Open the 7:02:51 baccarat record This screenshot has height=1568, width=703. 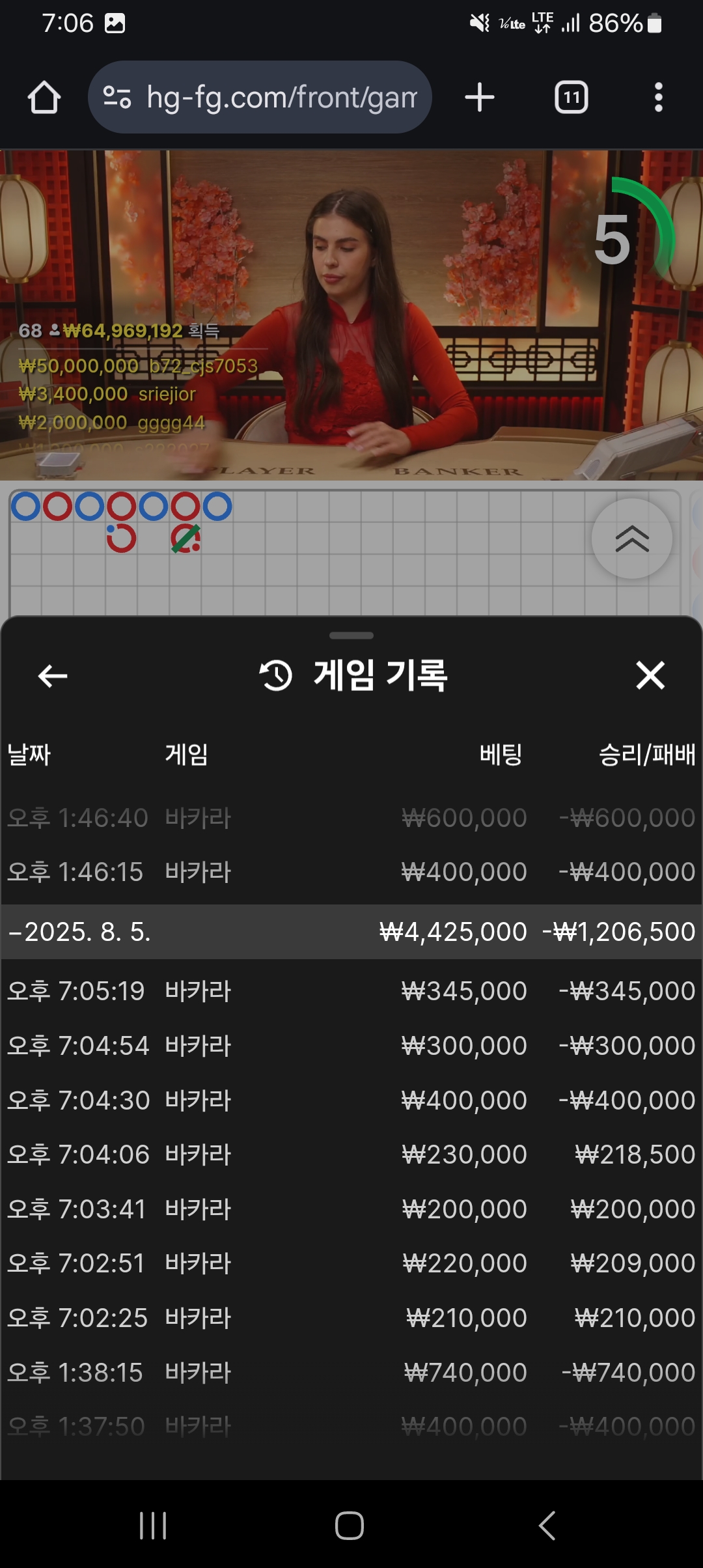coord(351,1263)
